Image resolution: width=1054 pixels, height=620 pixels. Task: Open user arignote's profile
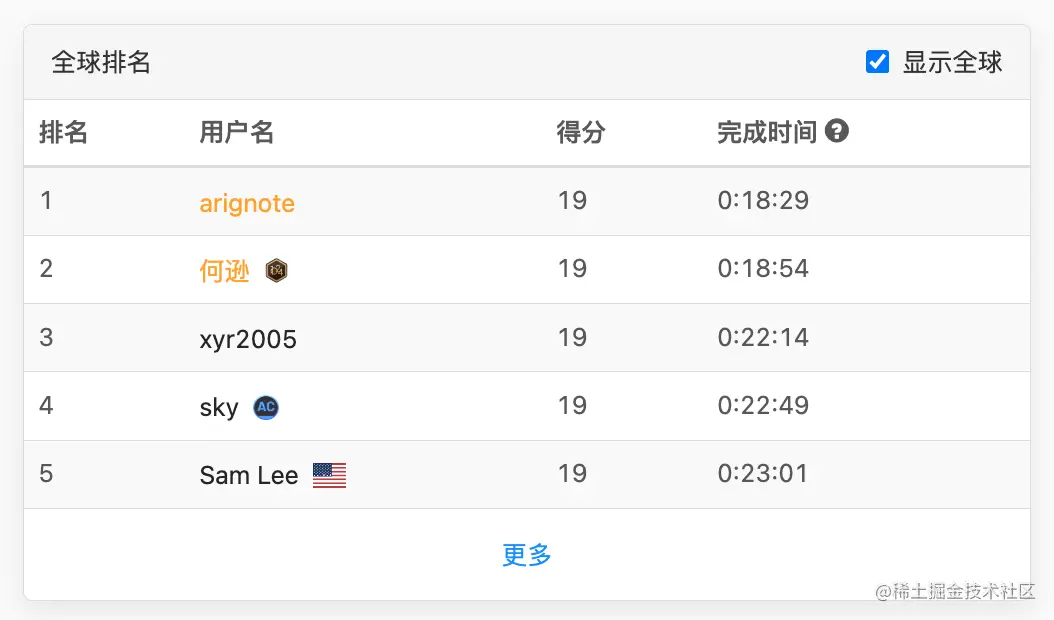click(247, 202)
